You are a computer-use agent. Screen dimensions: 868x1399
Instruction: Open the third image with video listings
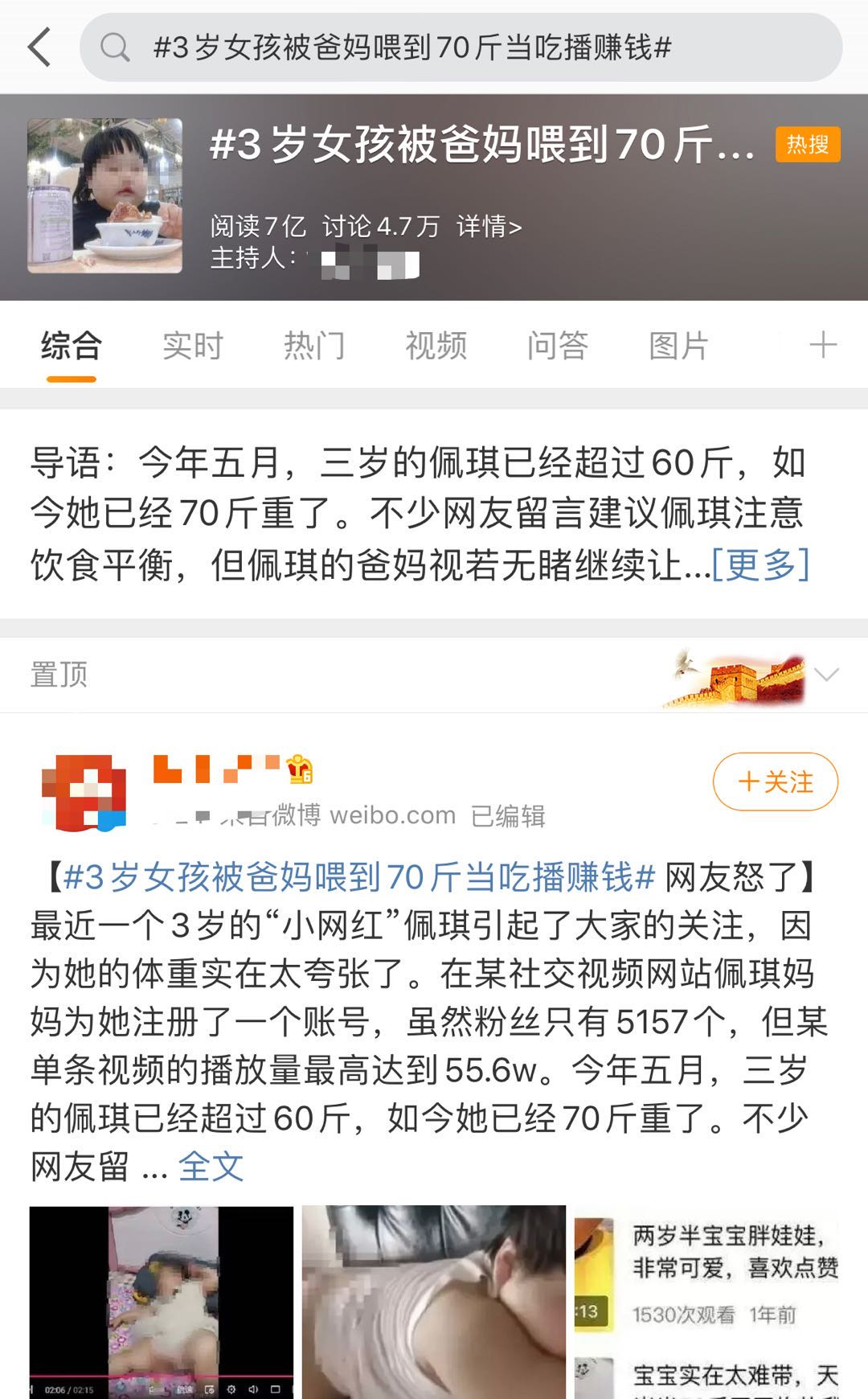[706, 1302]
